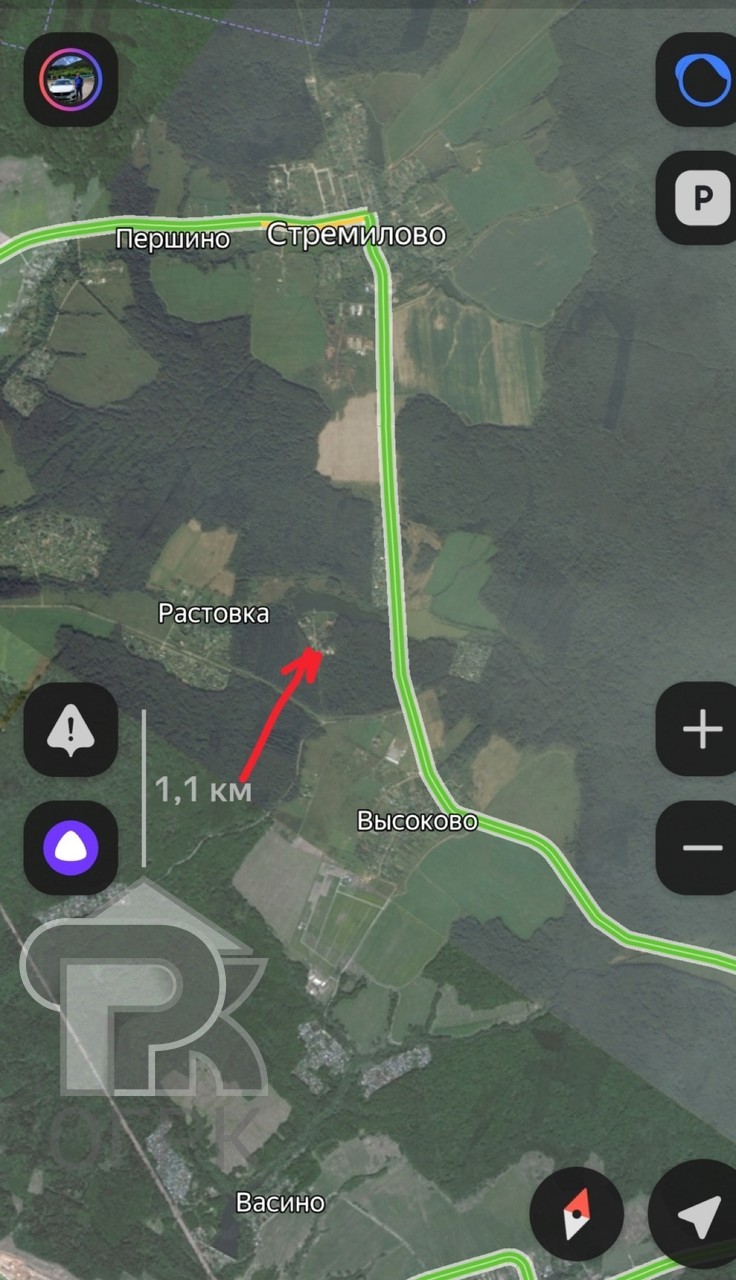Report a road event

tap(71, 729)
